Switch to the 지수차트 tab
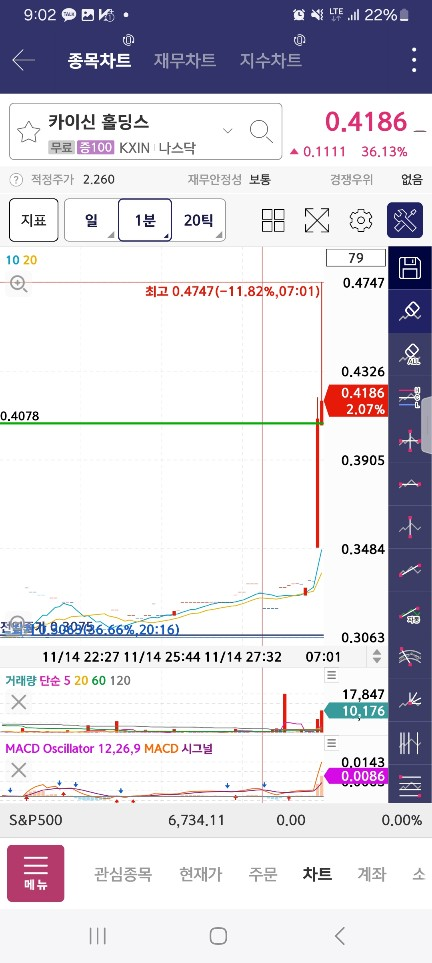Image resolution: width=432 pixels, height=963 pixels. click(270, 60)
